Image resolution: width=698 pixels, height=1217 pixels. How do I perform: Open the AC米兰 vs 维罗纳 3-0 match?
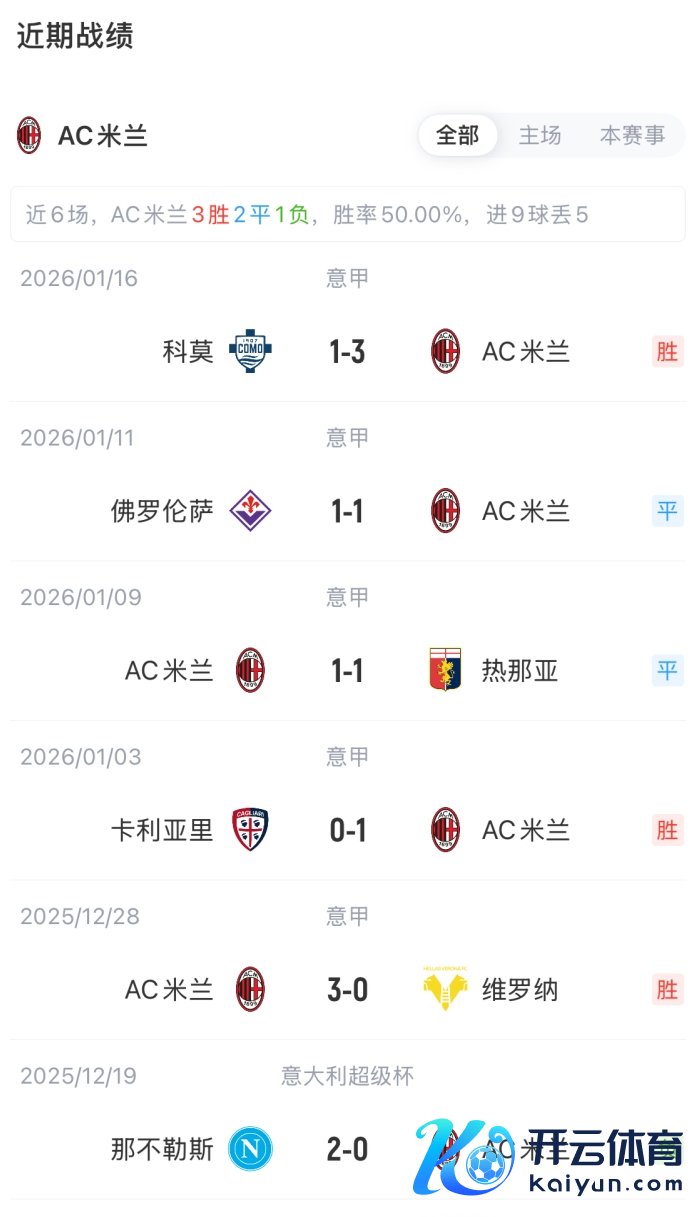point(348,990)
